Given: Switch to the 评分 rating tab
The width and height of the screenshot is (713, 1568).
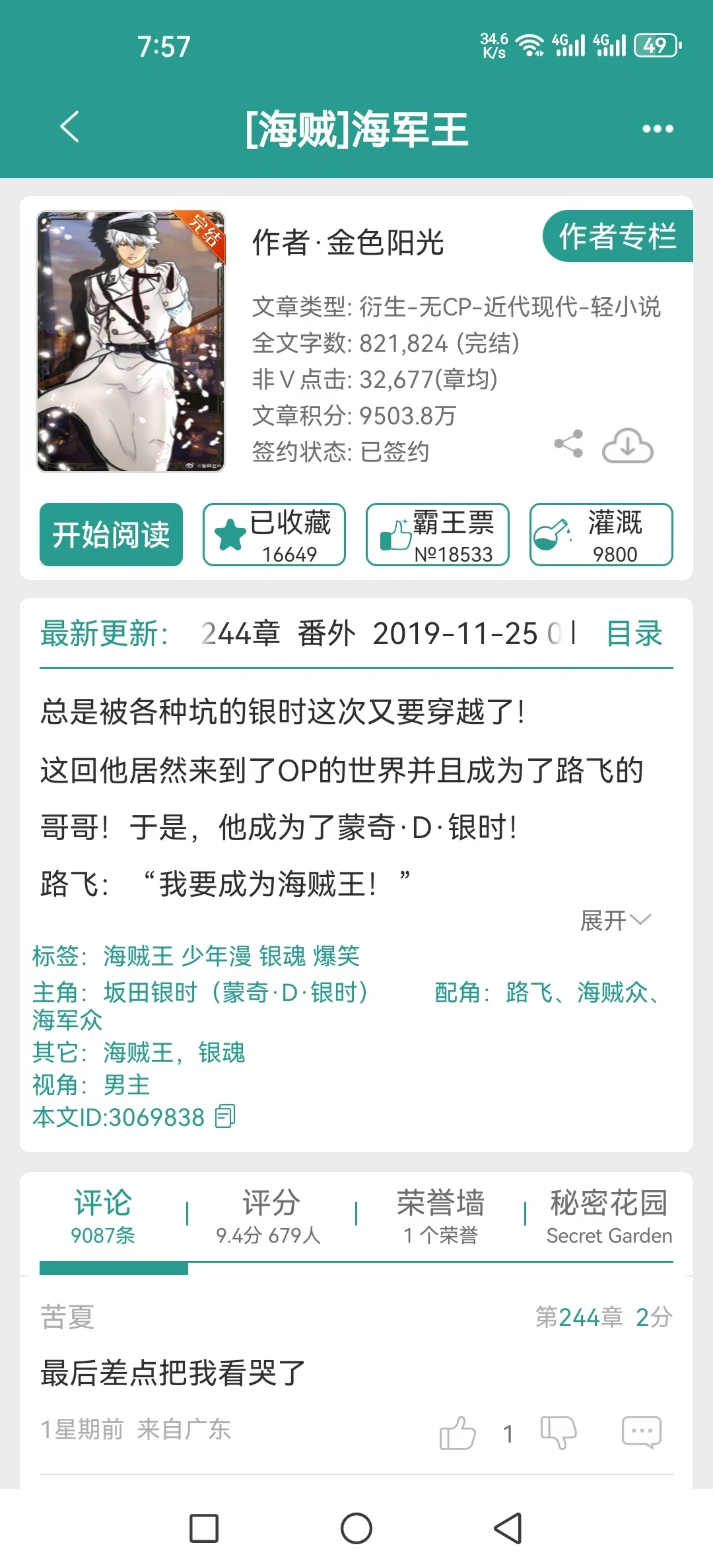Looking at the screenshot, I should click(x=270, y=1216).
